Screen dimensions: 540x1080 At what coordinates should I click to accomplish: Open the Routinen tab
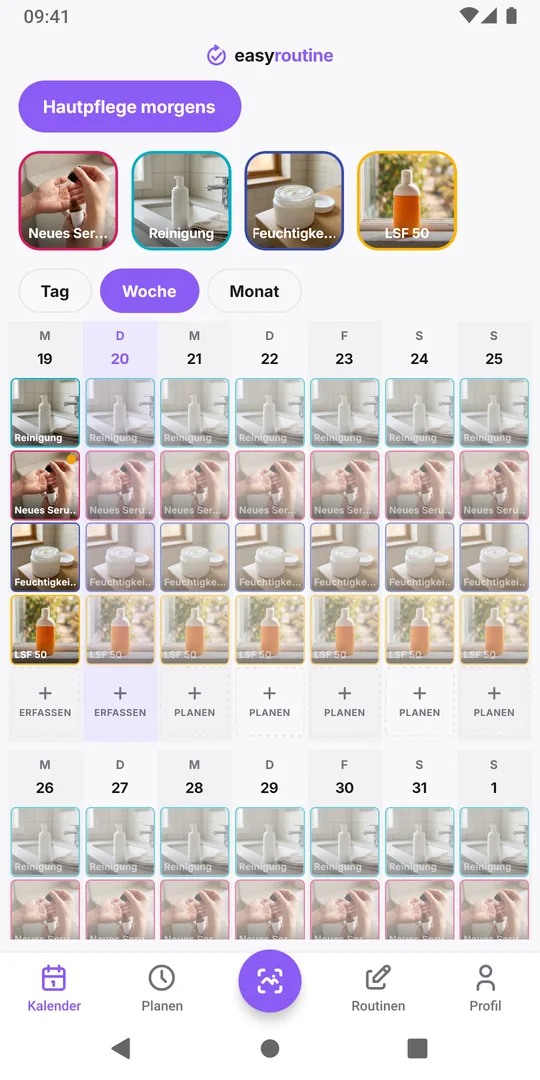(378, 988)
